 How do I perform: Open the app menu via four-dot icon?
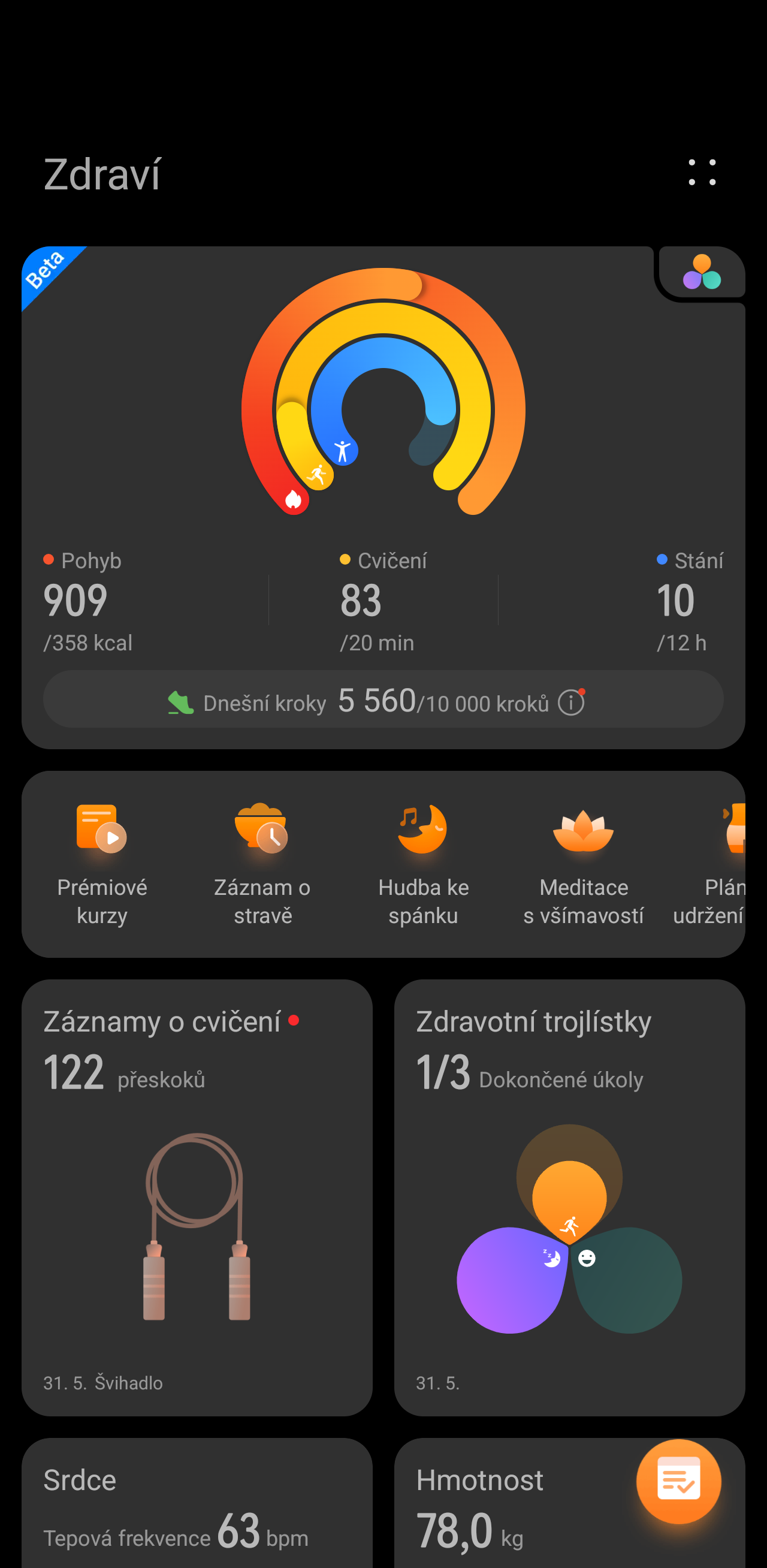701,173
